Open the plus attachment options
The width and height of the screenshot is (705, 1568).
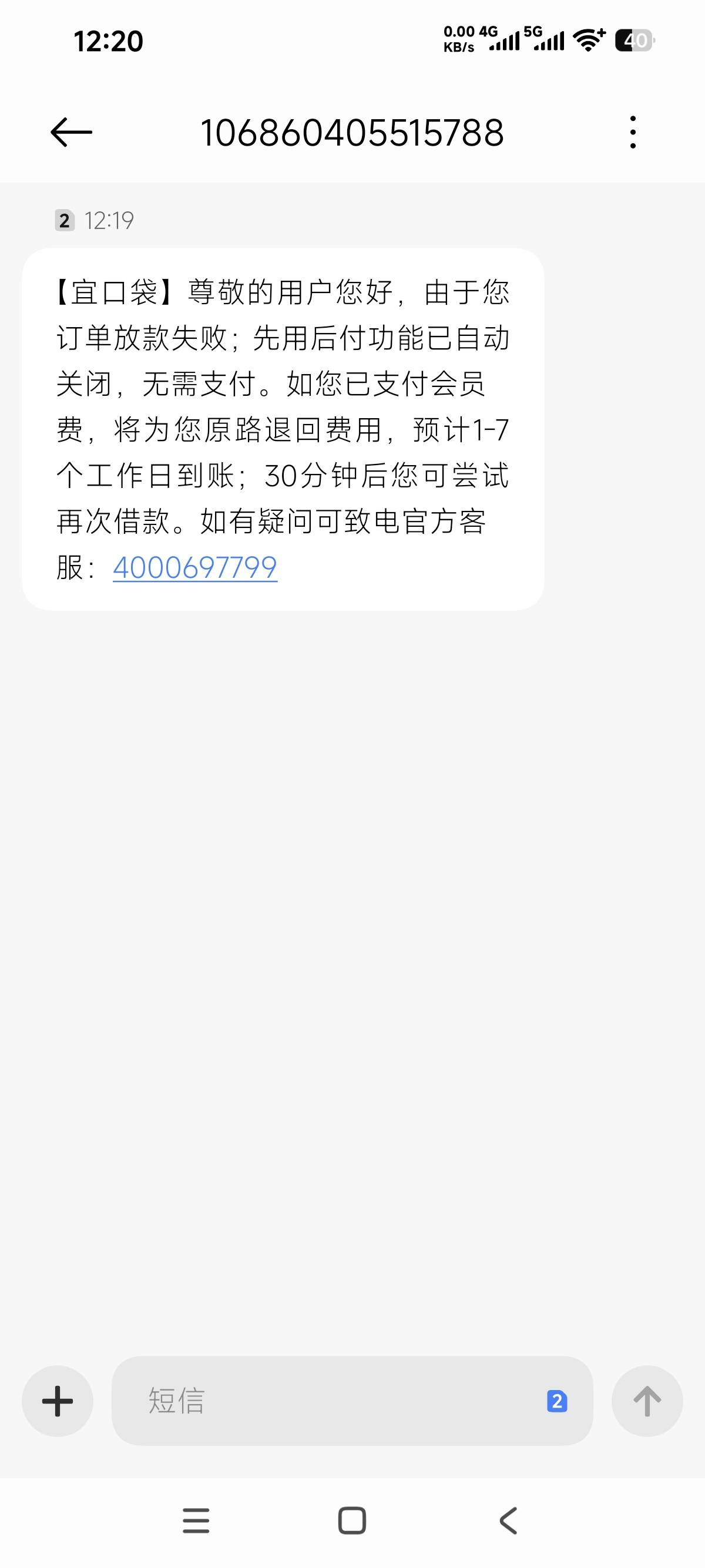58,1401
